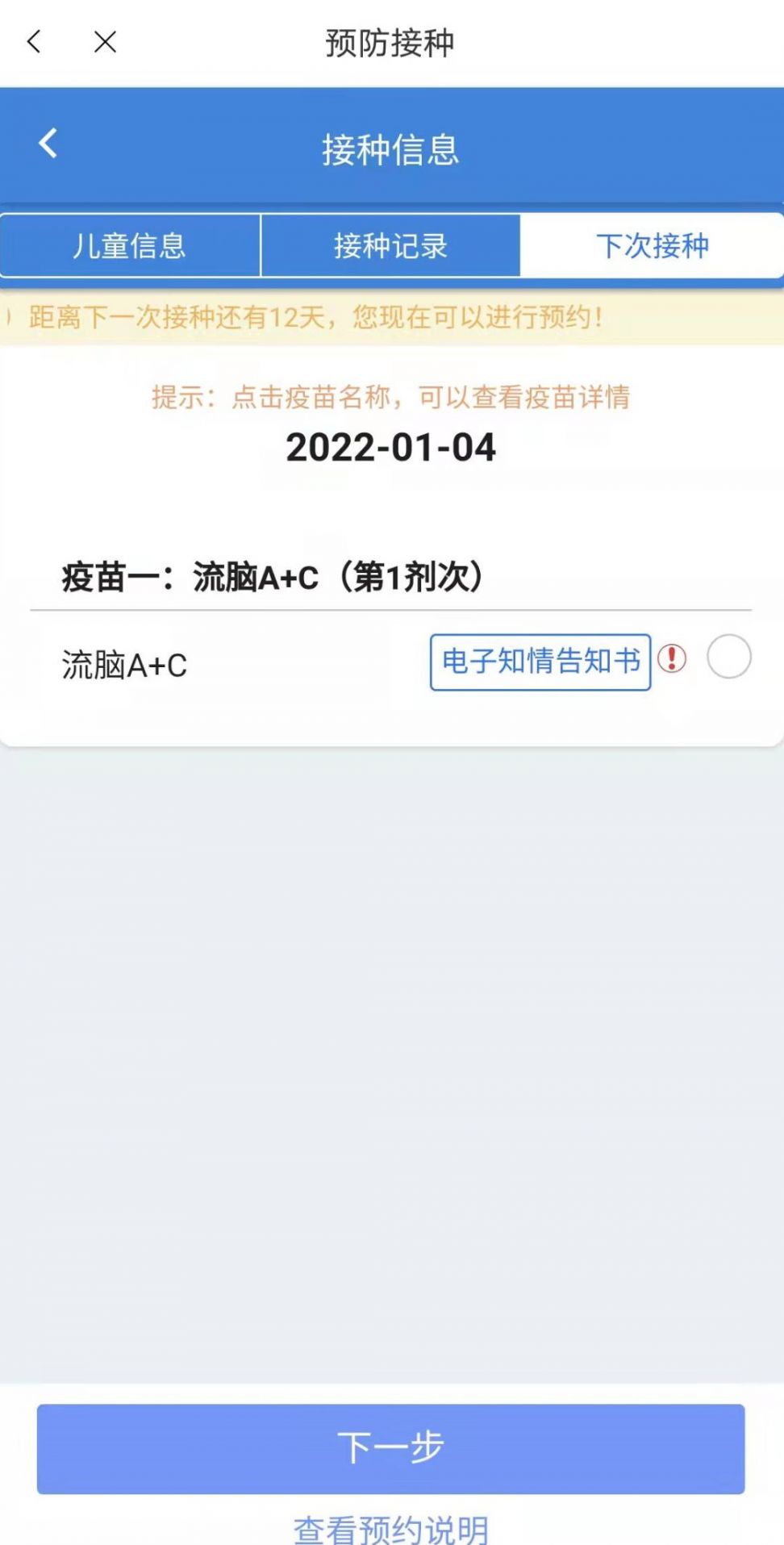
Task: Click the orange hint text about vaccine details
Action: tap(392, 398)
